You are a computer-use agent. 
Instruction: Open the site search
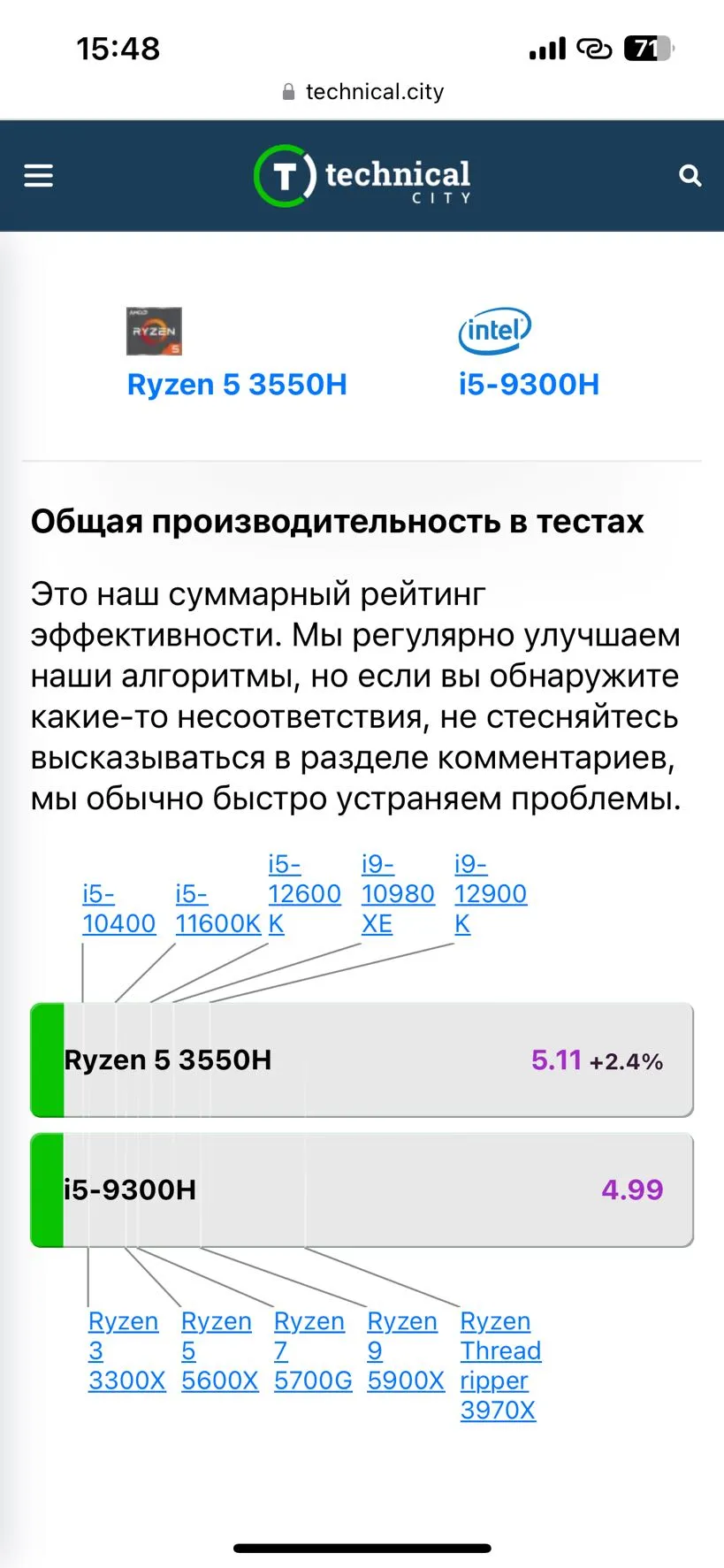click(x=690, y=176)
